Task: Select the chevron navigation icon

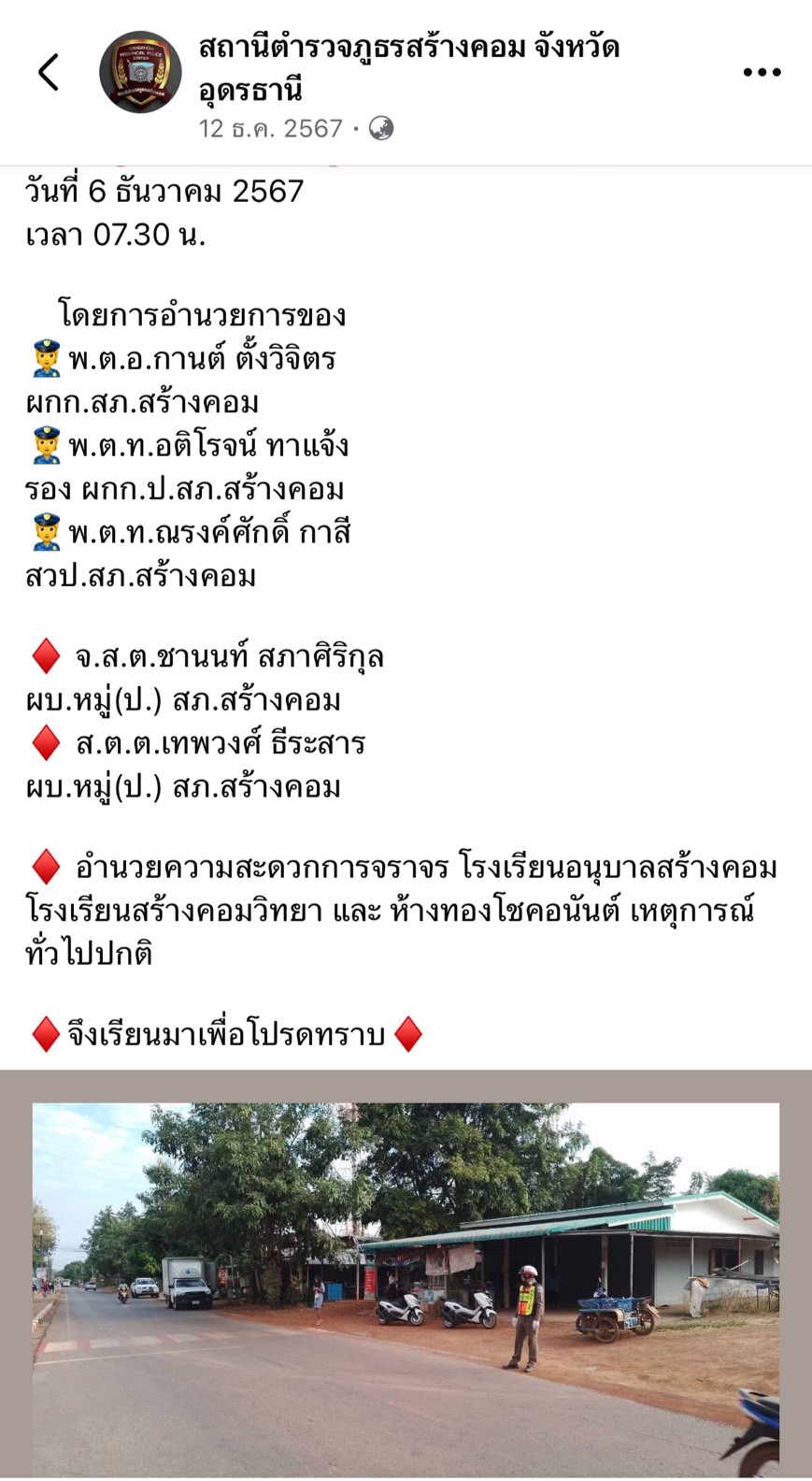Action: pyautogui.click(x=50, y=72)
